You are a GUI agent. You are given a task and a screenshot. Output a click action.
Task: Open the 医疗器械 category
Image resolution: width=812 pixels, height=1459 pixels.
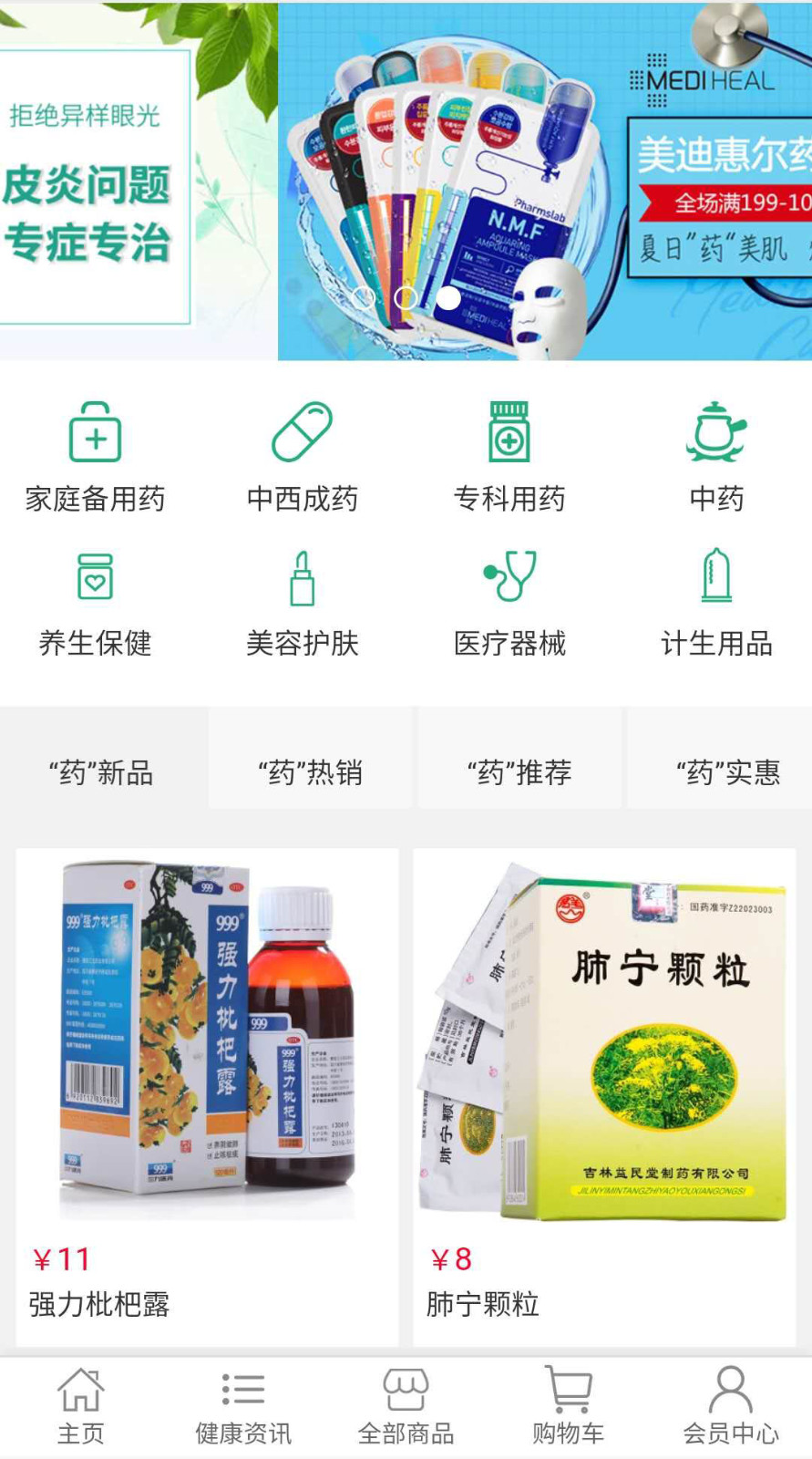[x=509, y=602]
